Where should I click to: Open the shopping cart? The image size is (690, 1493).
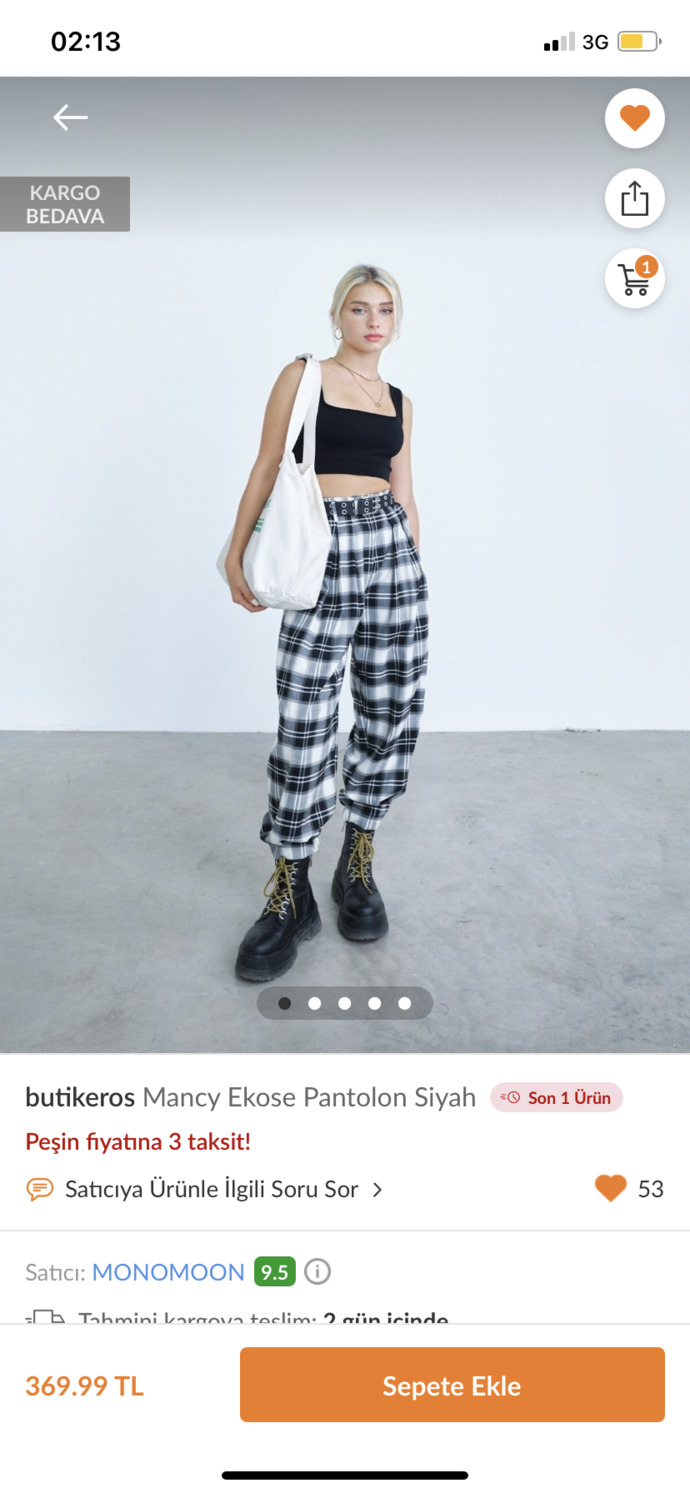tap(635, 278)
